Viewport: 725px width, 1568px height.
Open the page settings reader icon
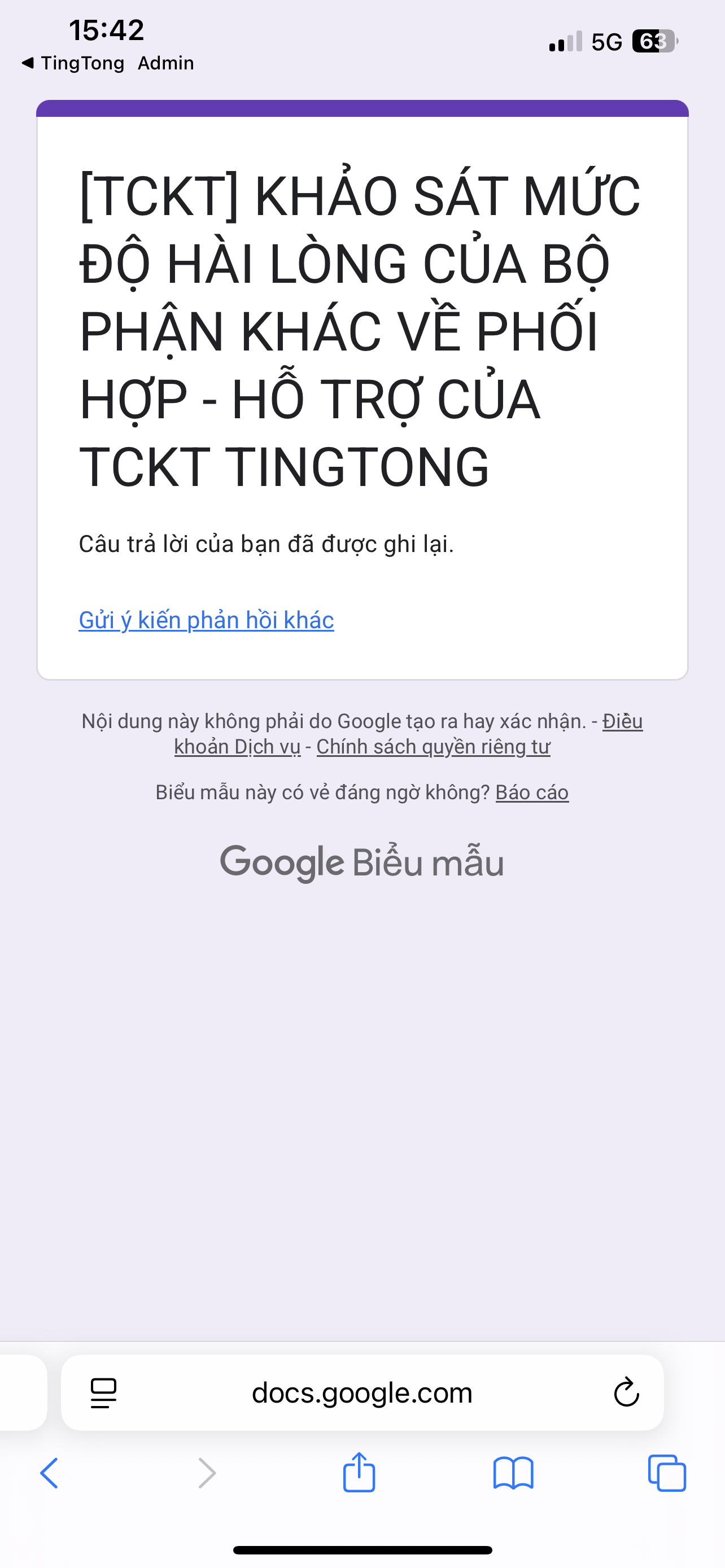[x=103, y=1392]
